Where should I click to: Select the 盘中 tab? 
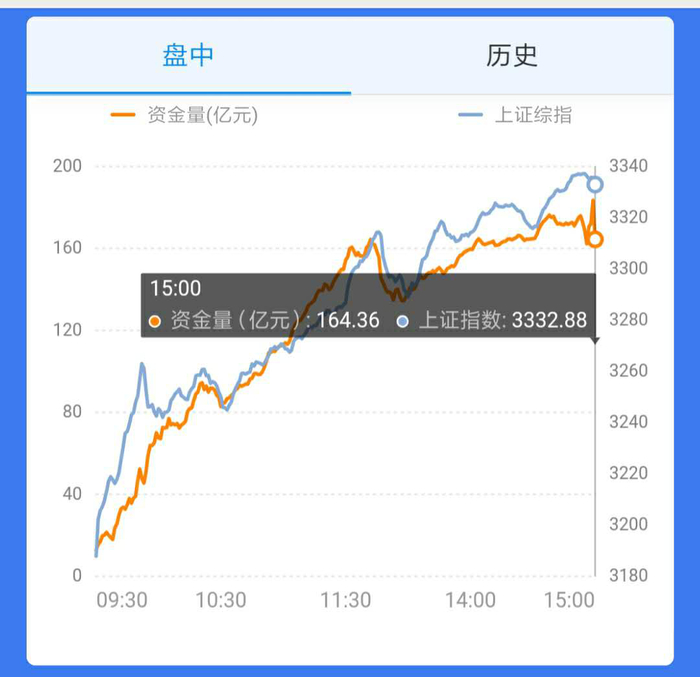(188, 55)
